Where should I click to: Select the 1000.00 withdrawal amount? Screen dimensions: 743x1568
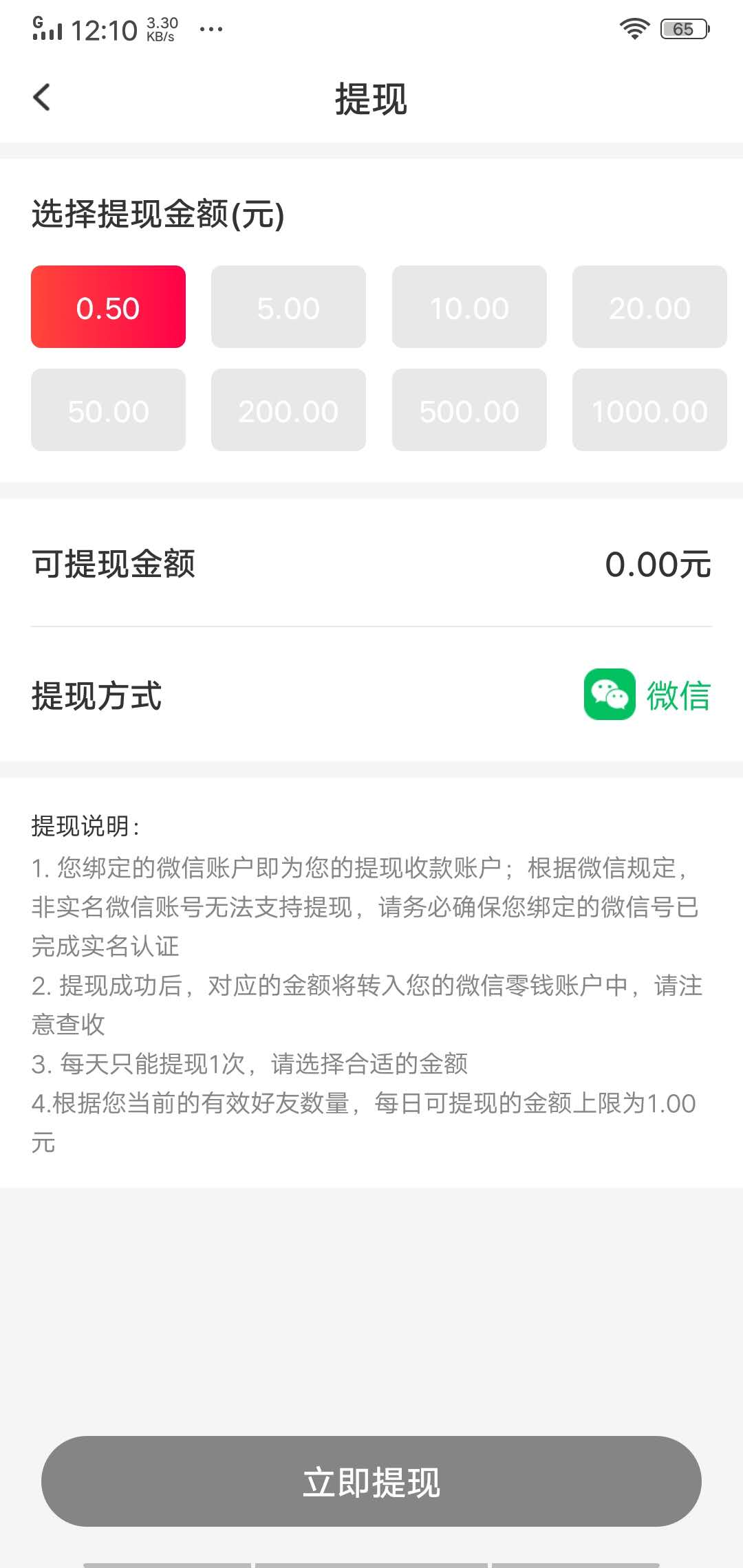click(x=649, y=410)
